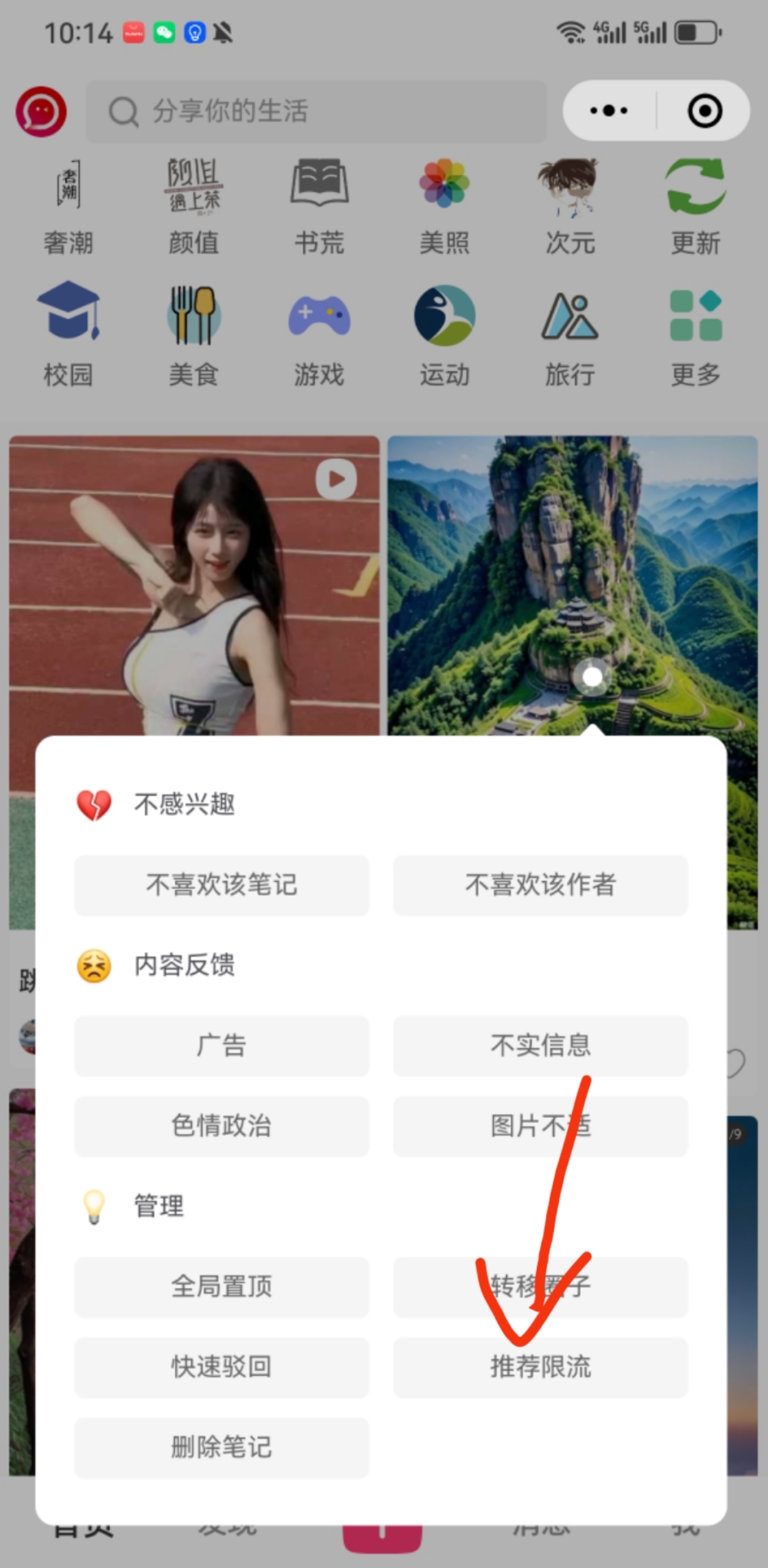Apply 推荐限流 to this note
This screenshot has height=1568, width=768.
coord(540,1367)
